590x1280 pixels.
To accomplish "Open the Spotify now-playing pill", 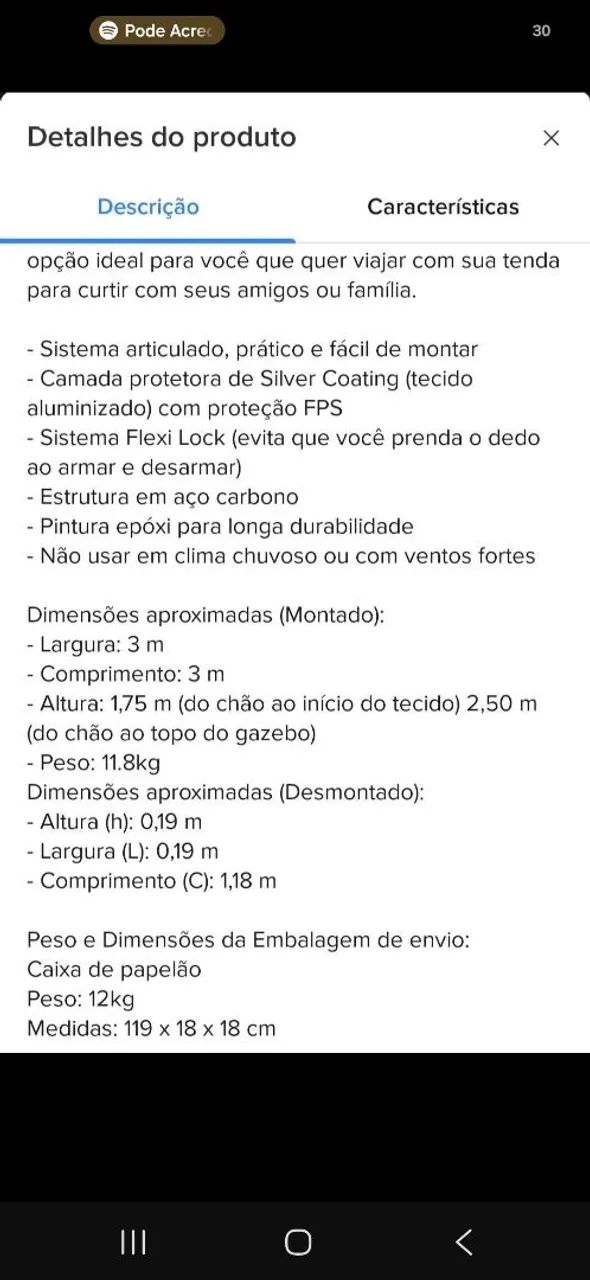I will point(157,31).
